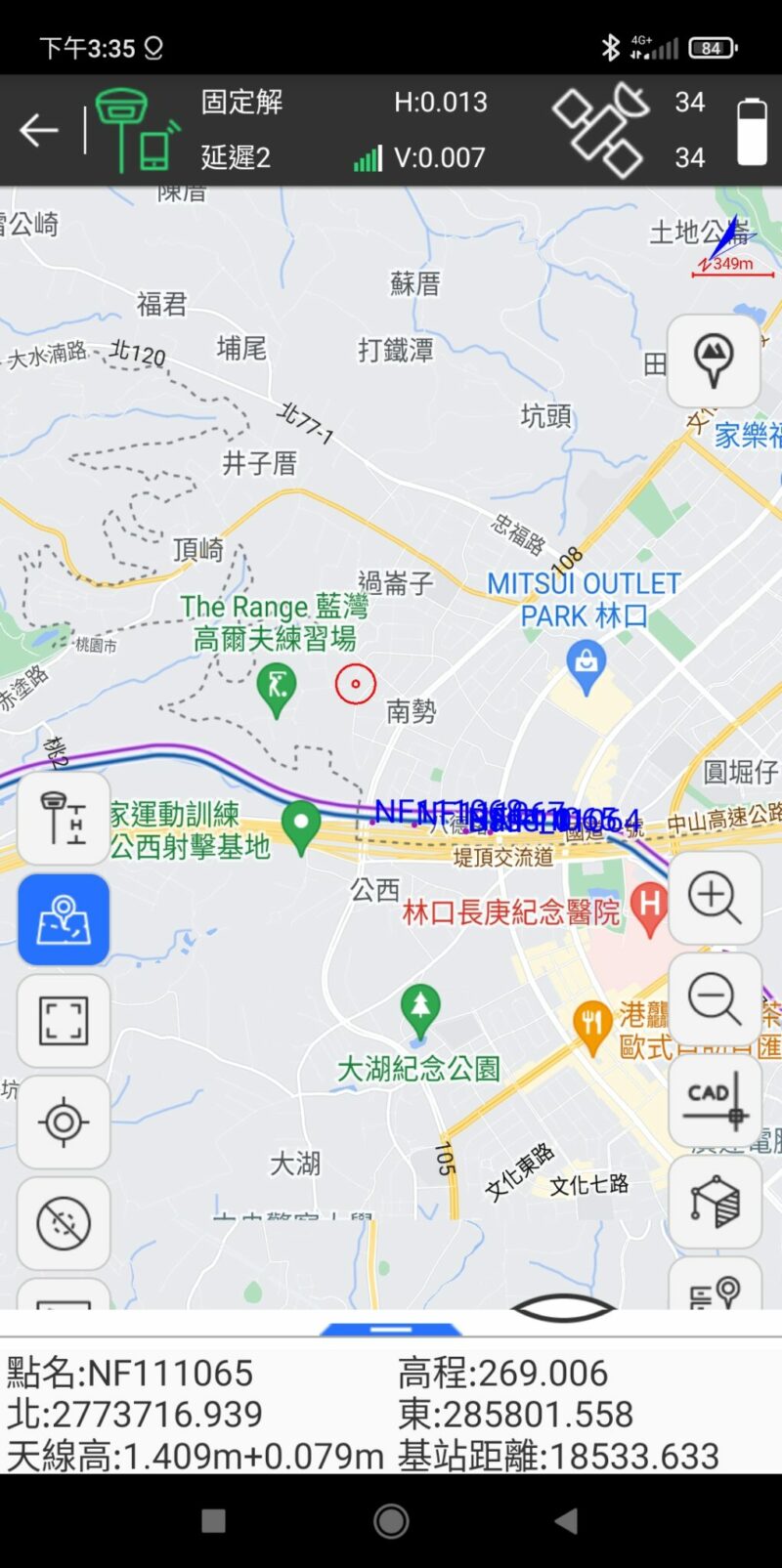Fit the map to full extent
The image size is (782, 1568).
[64, 1021]
